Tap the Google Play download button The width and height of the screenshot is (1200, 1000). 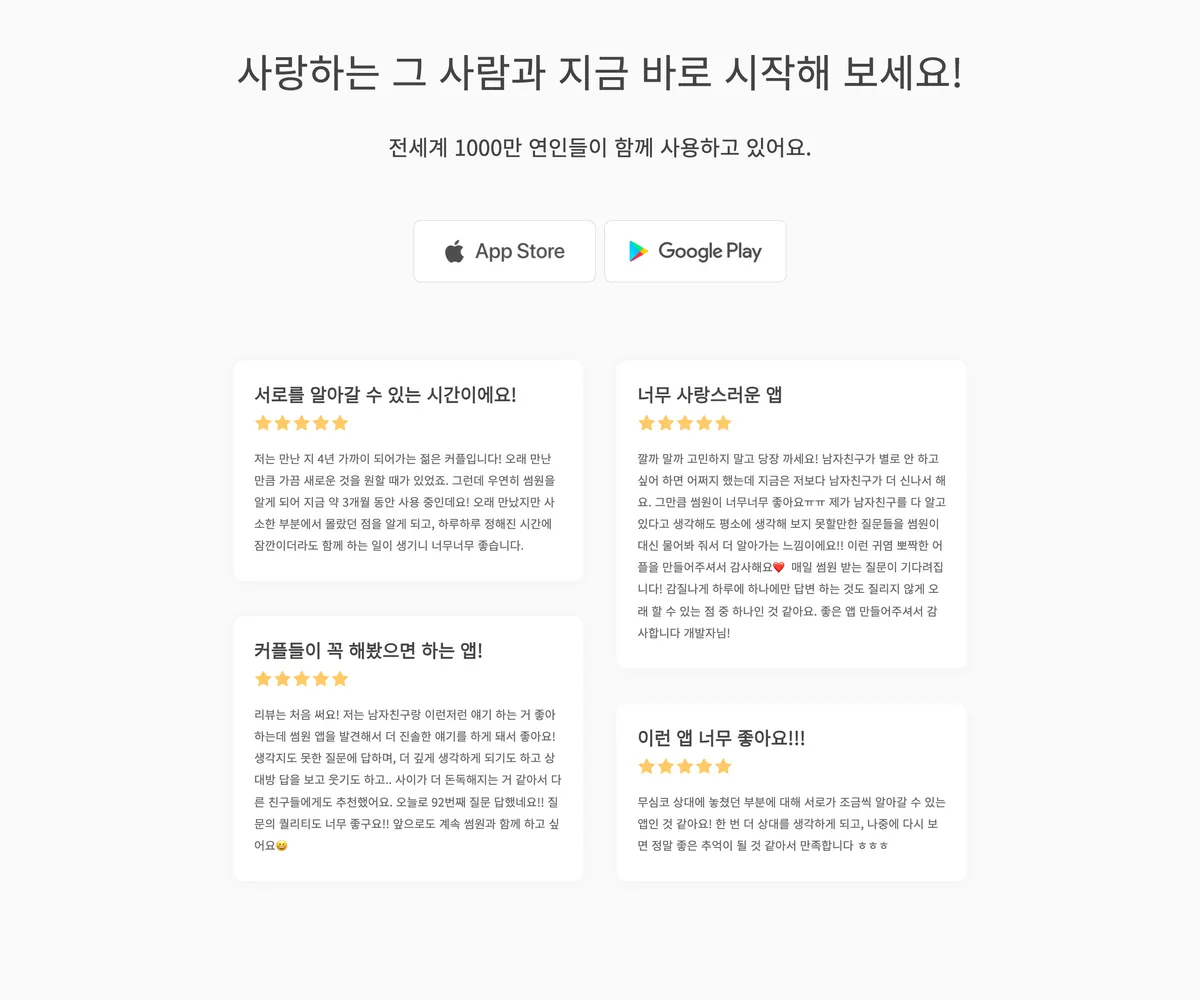(695, 251)
